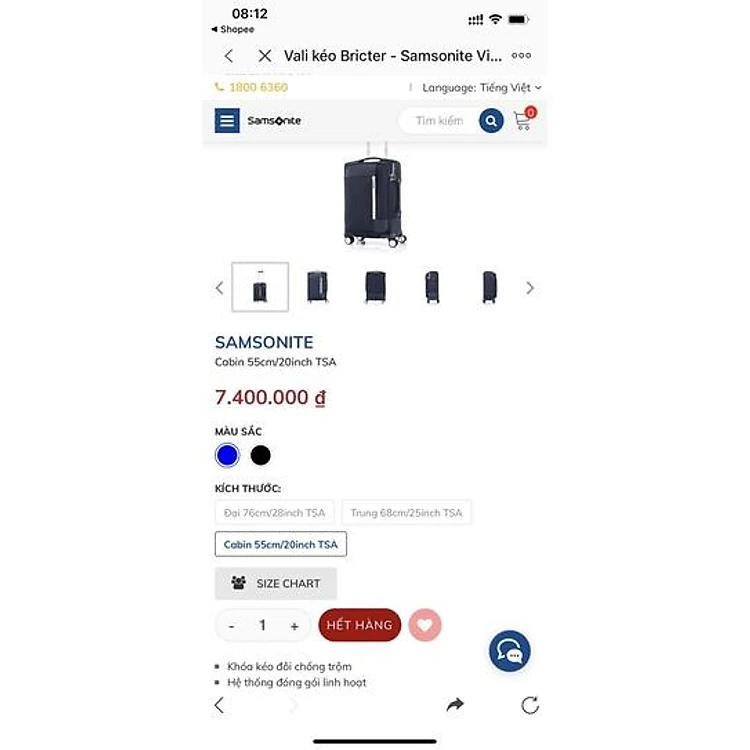
Task: Open the SIZE CHART
Action: 276,583
